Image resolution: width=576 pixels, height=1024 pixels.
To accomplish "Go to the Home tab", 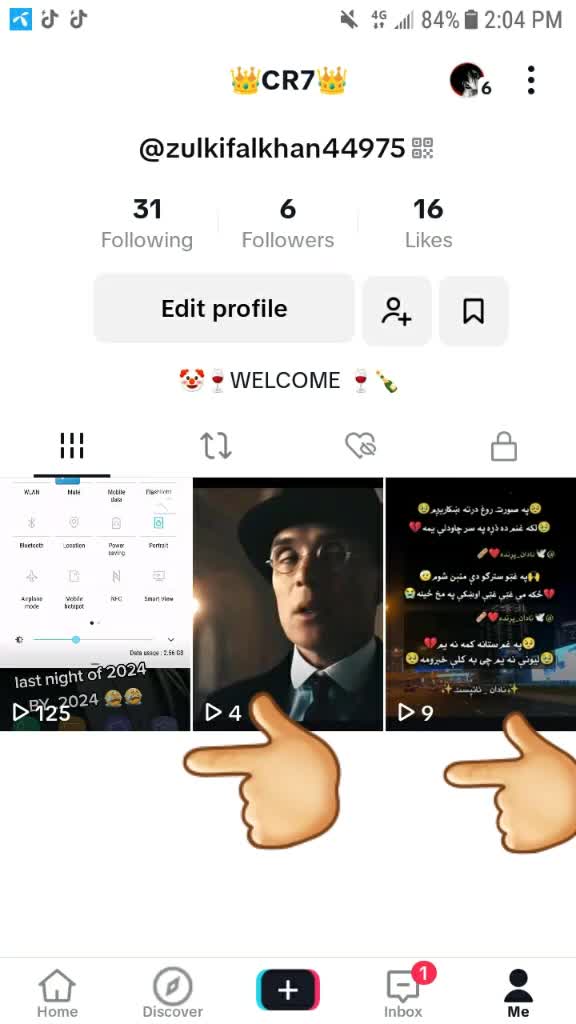I will pyautogui.click(x=57, y=993).
